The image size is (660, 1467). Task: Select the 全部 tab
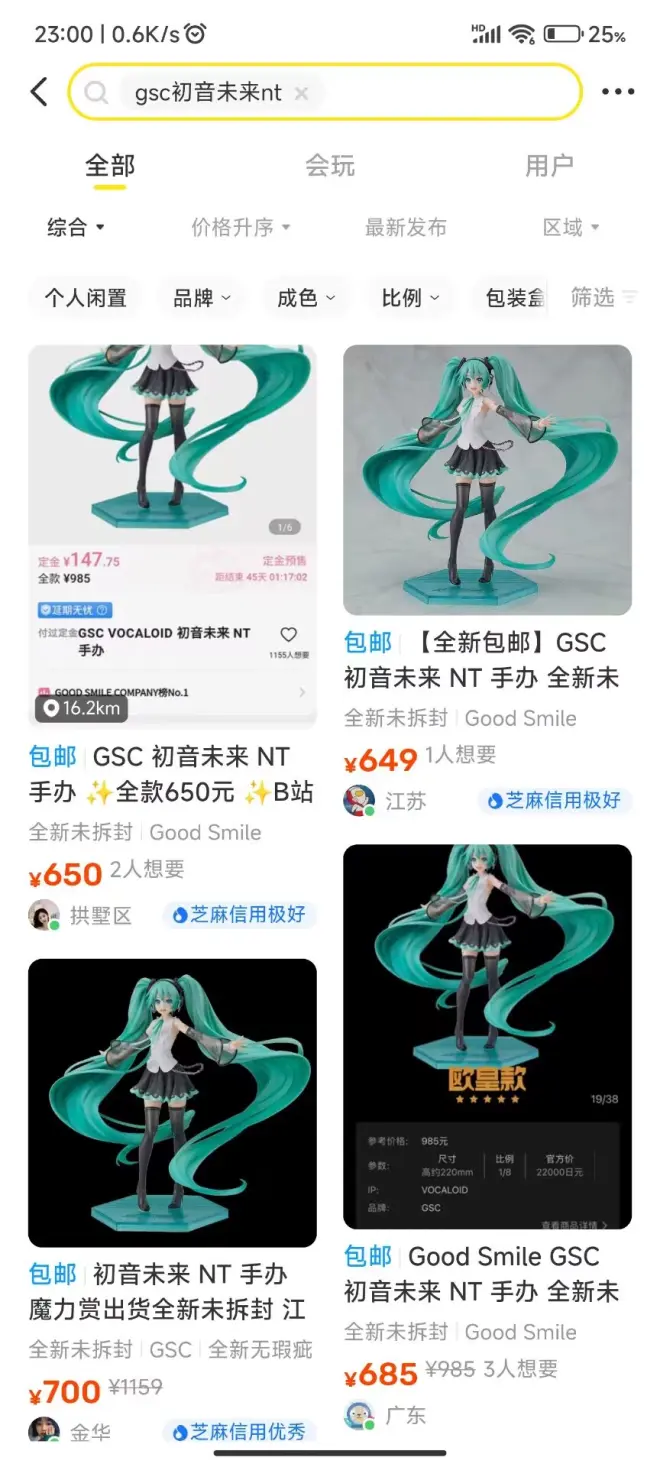click(110, 166)
